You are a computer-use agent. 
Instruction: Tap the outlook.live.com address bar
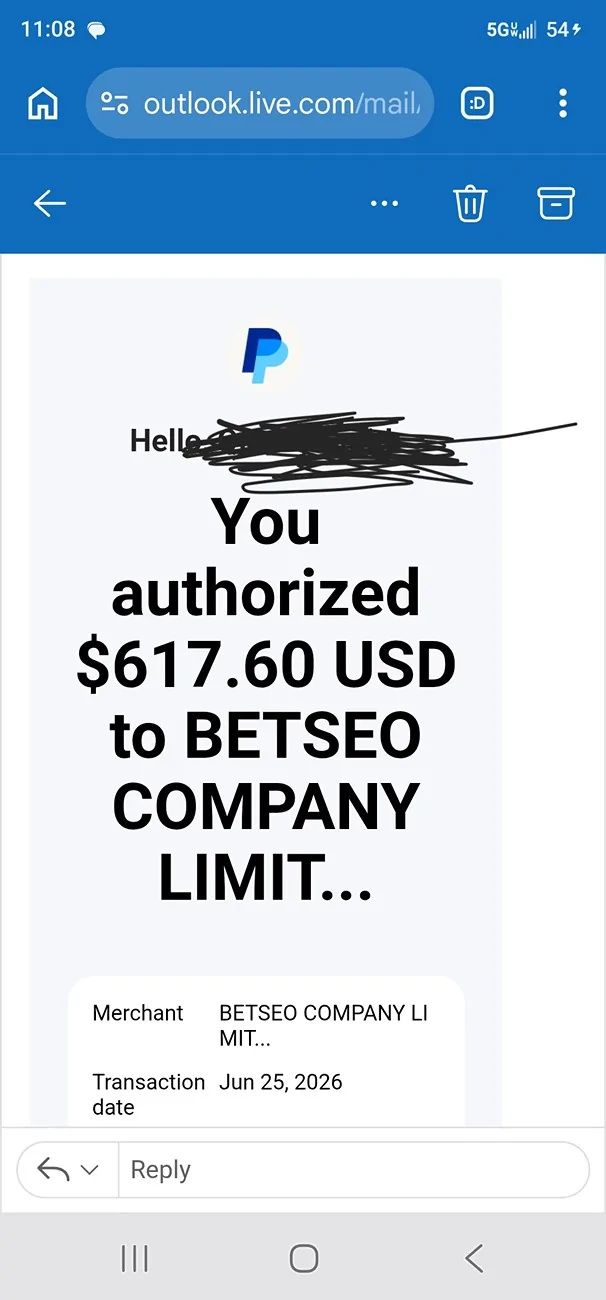click(x=260, y=103)
